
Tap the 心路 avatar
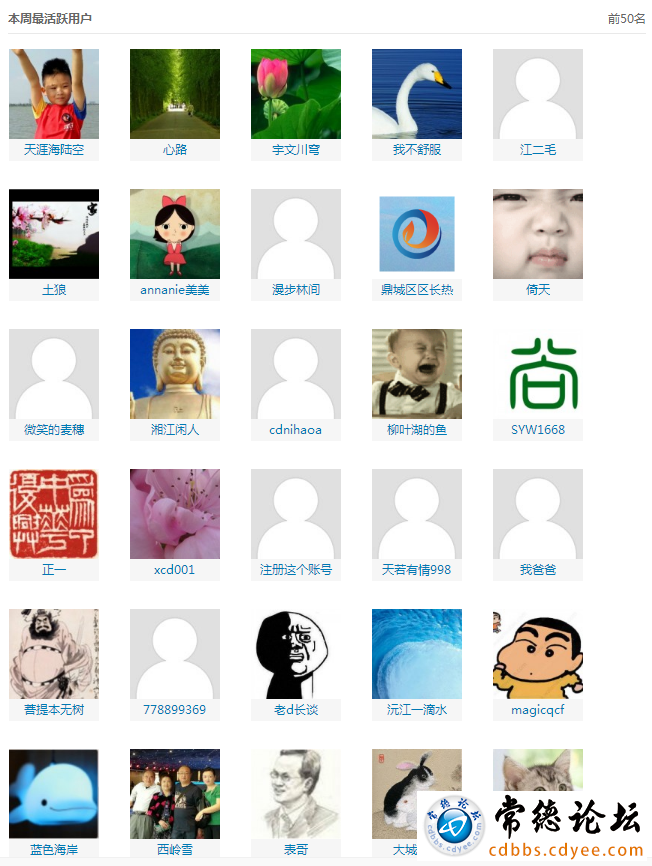174,94
